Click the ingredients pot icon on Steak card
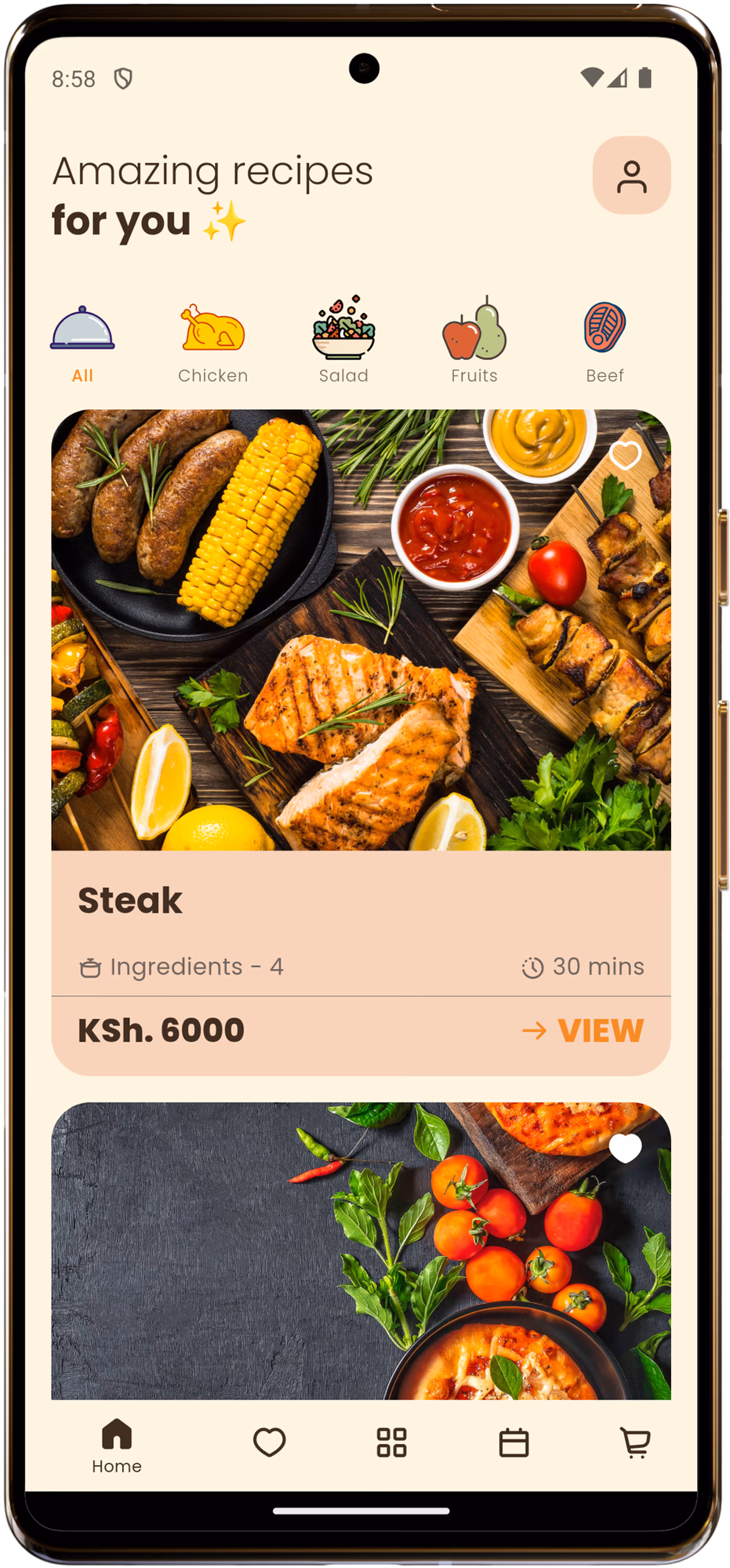 pyautogui.click(x=90, y=967)
